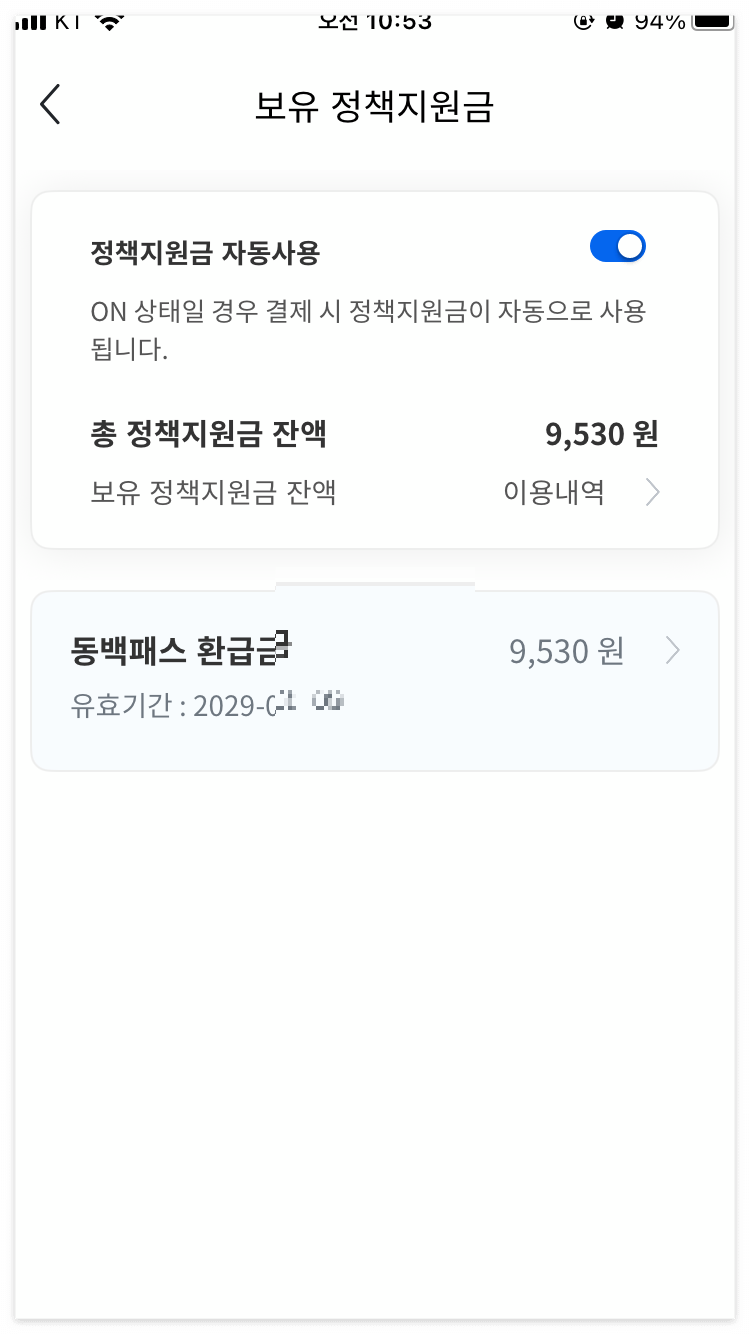Open 동백패스 환급금 details via right chevron

coord(673,650)
